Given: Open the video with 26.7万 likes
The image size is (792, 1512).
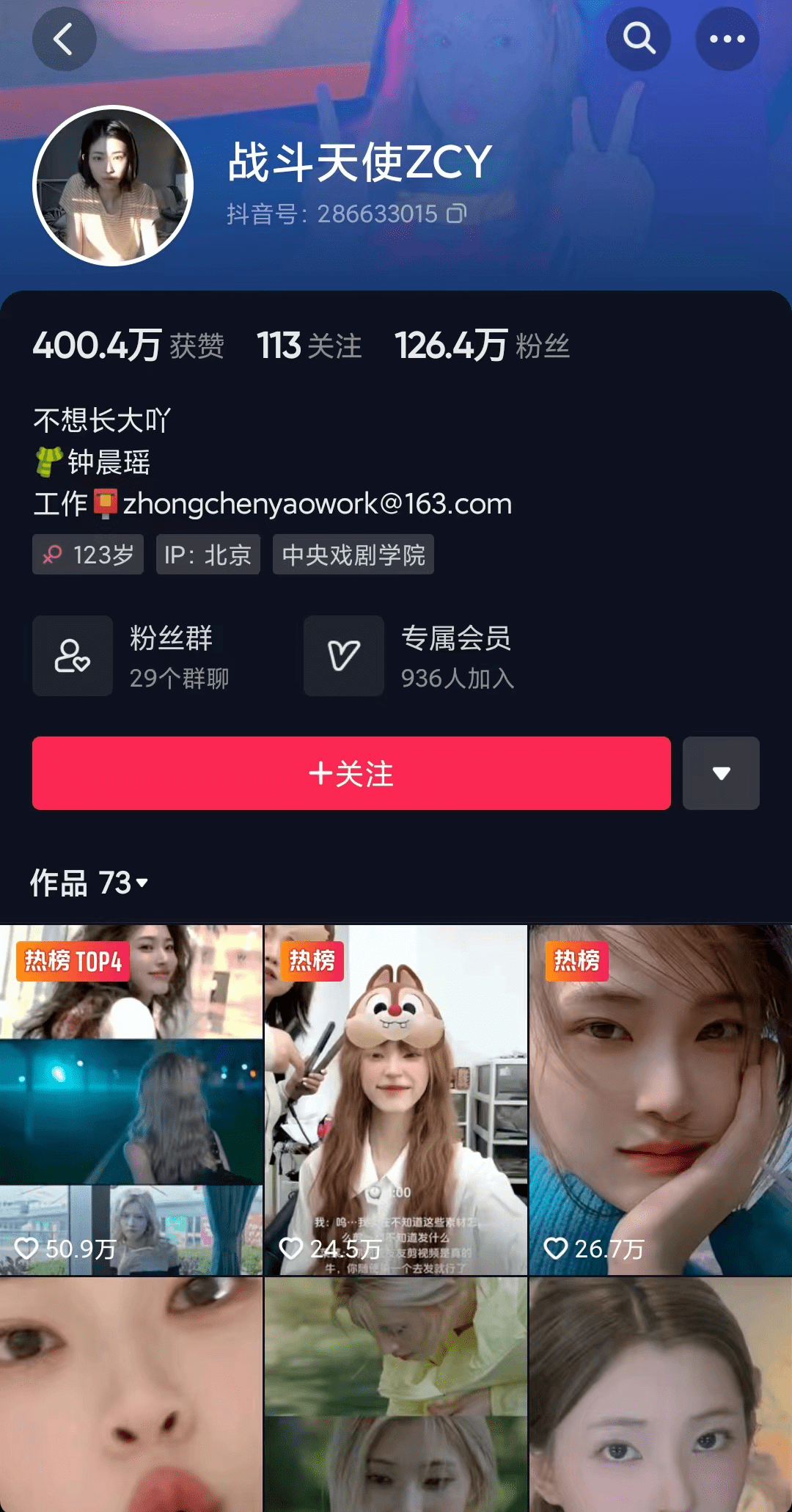Looking at the screenshot, I should point(660,1100).
